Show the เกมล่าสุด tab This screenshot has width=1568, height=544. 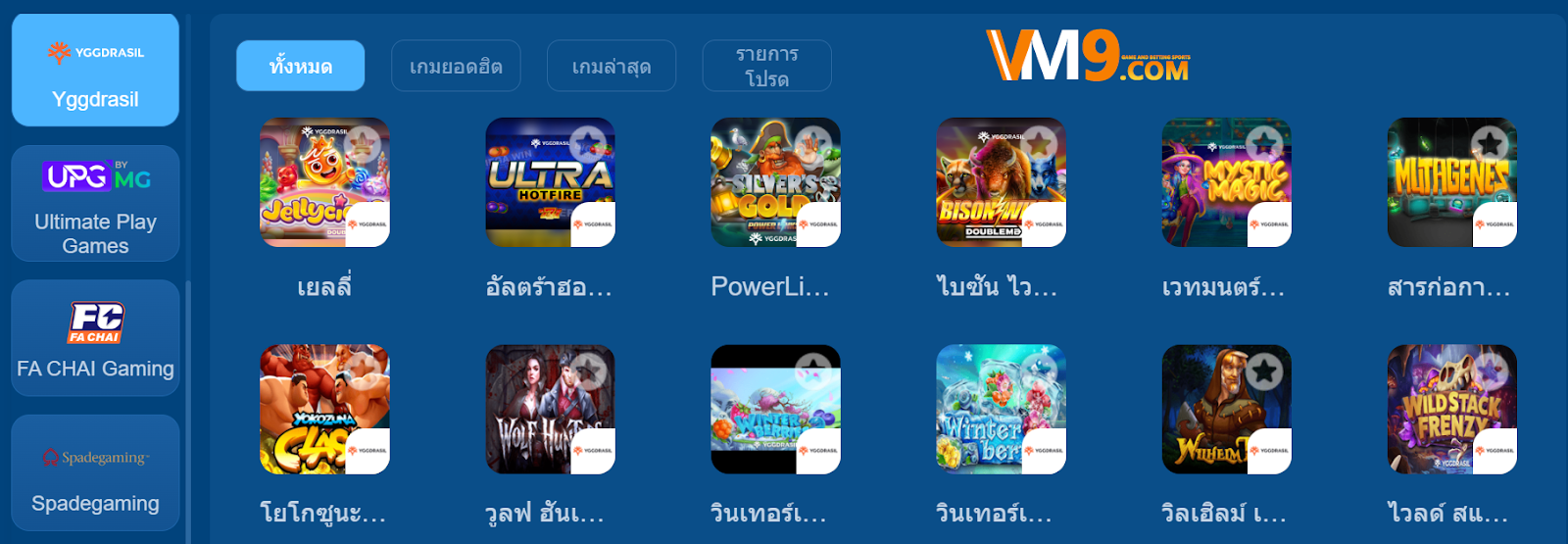click(x=612, y=66)
